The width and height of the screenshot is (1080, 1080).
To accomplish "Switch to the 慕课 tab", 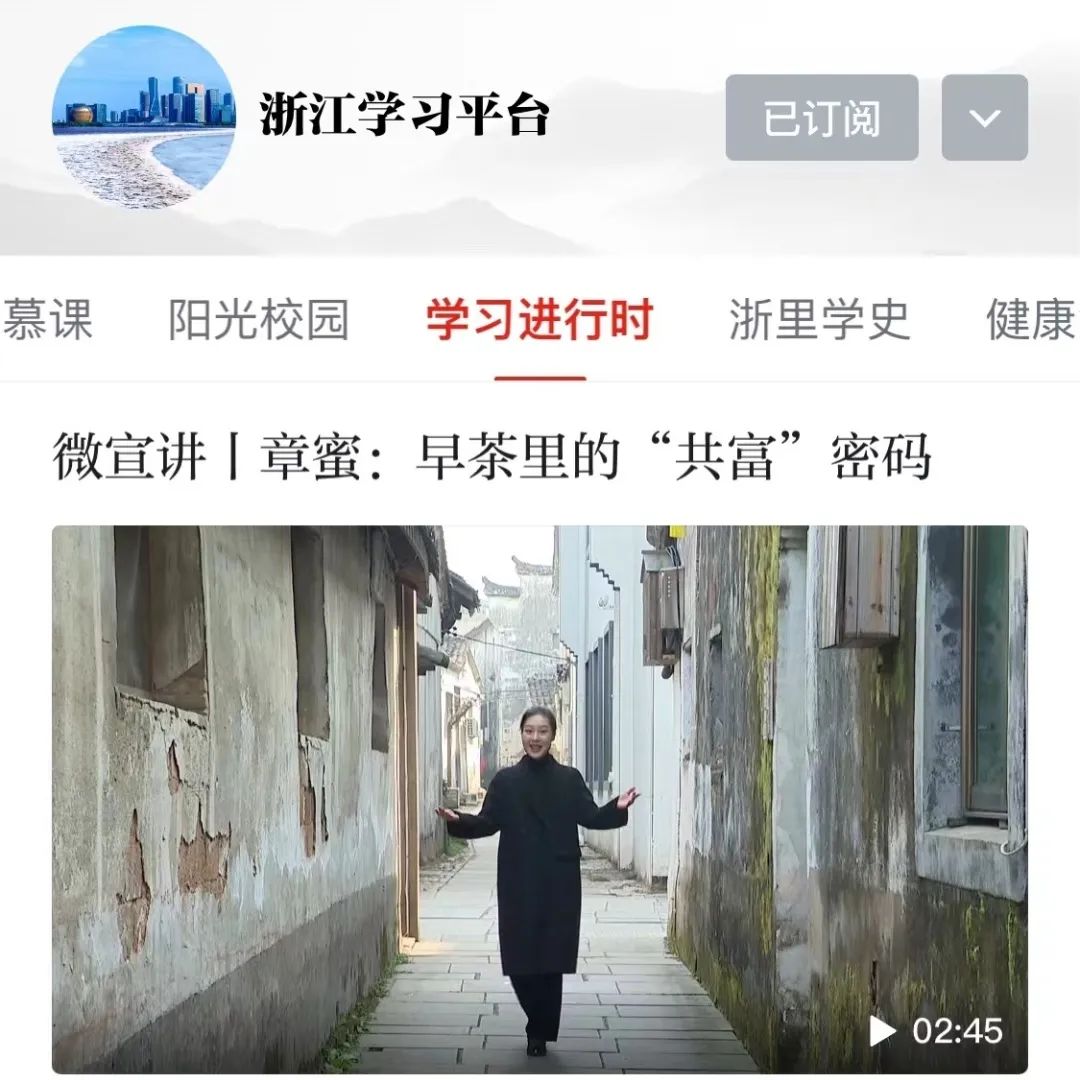I will [46, 320].
